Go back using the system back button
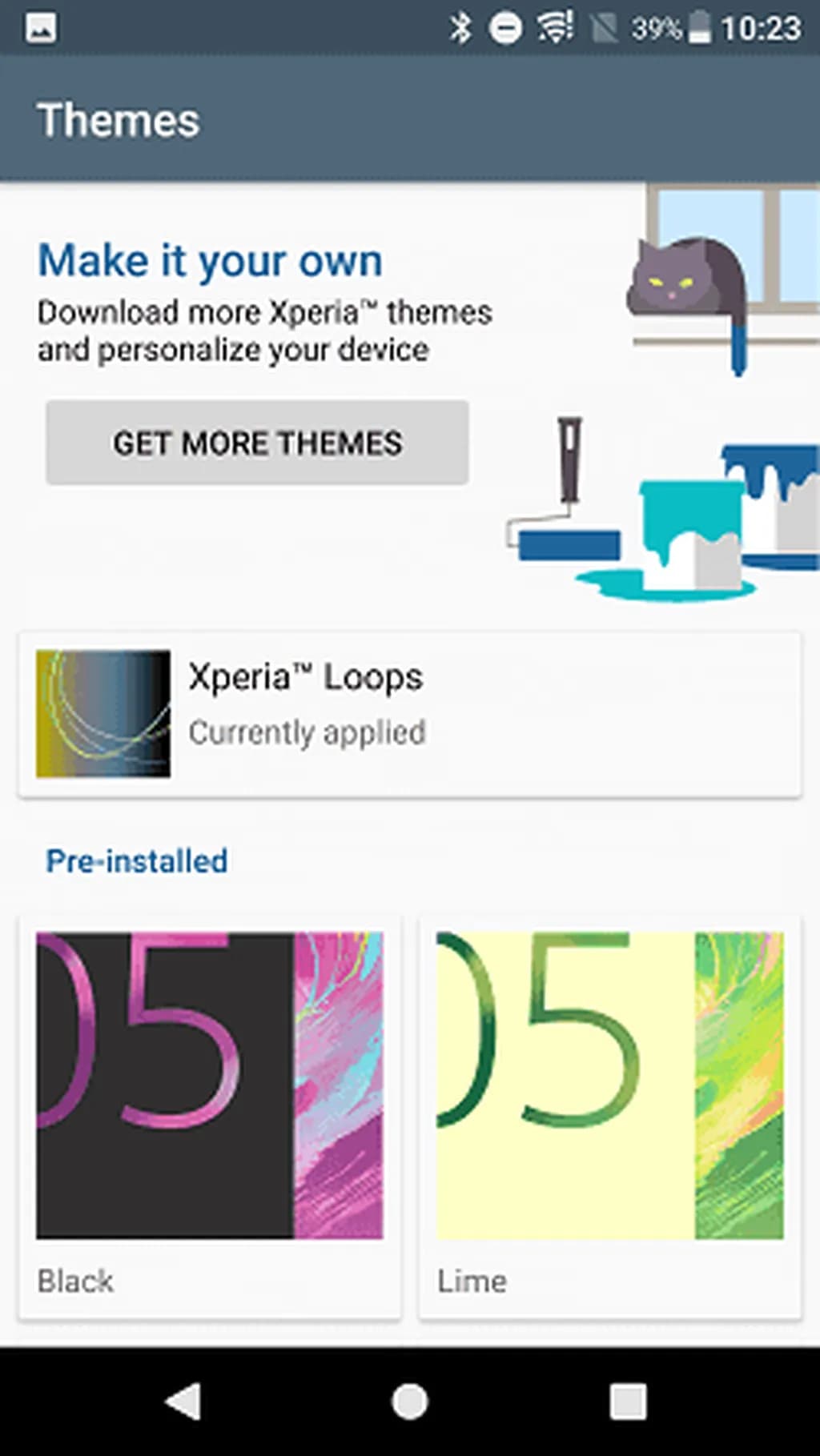Viewport: 820px width, 1456px height. 184,1402
